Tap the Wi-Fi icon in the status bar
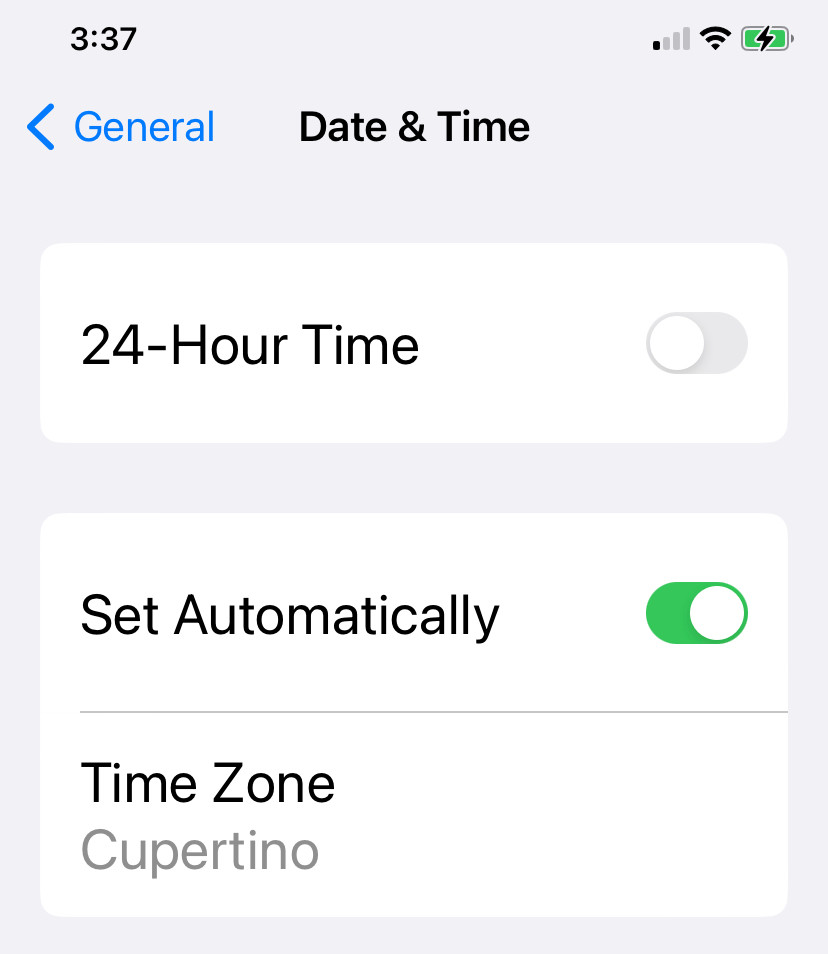The height and width of the screenshot is (954, 828). click(716, 38)
